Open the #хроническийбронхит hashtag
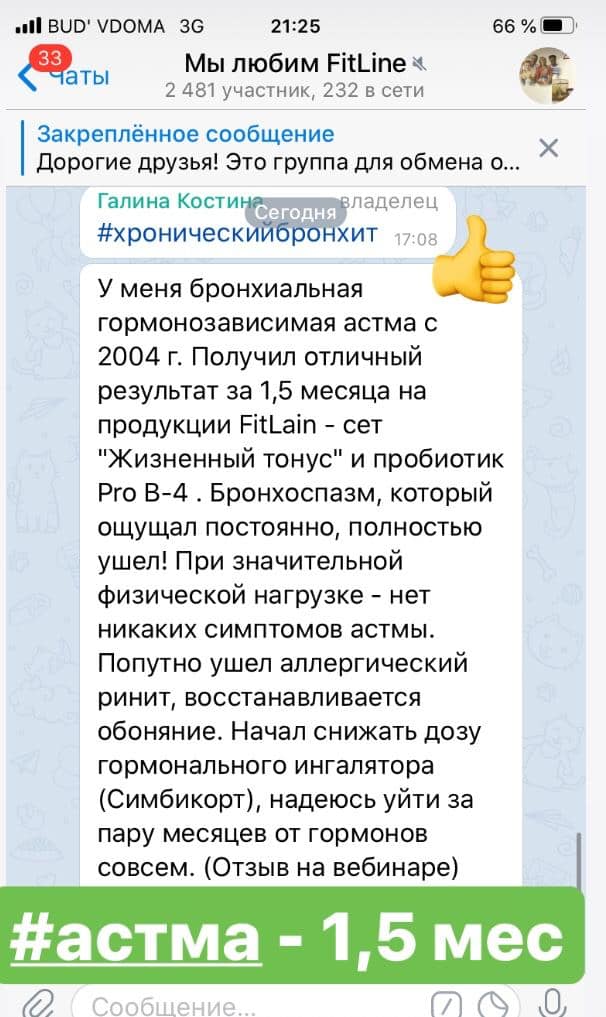The image size is (606, 1017). point(238,234)
